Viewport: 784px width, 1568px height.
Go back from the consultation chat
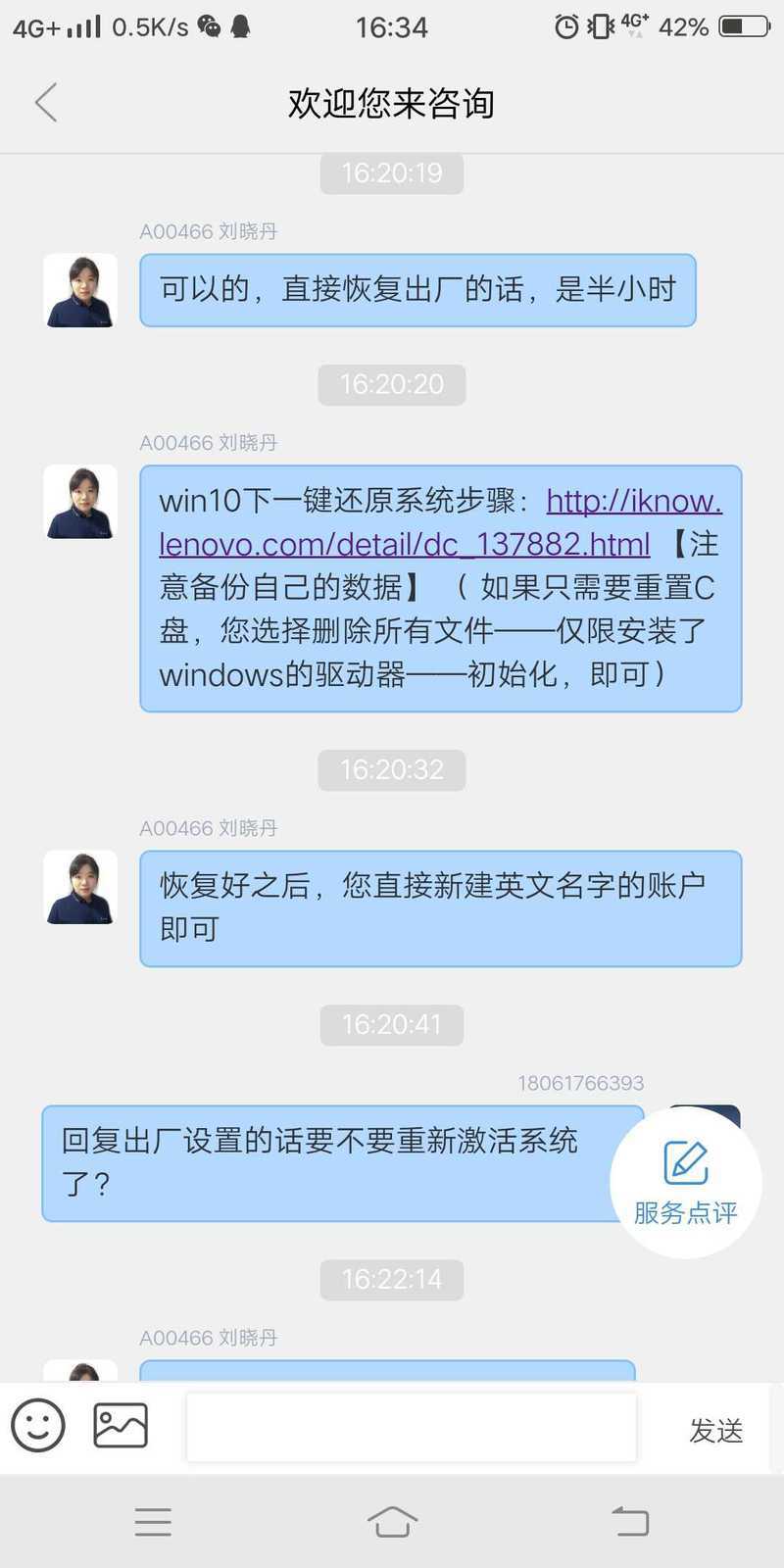(46, 103)
